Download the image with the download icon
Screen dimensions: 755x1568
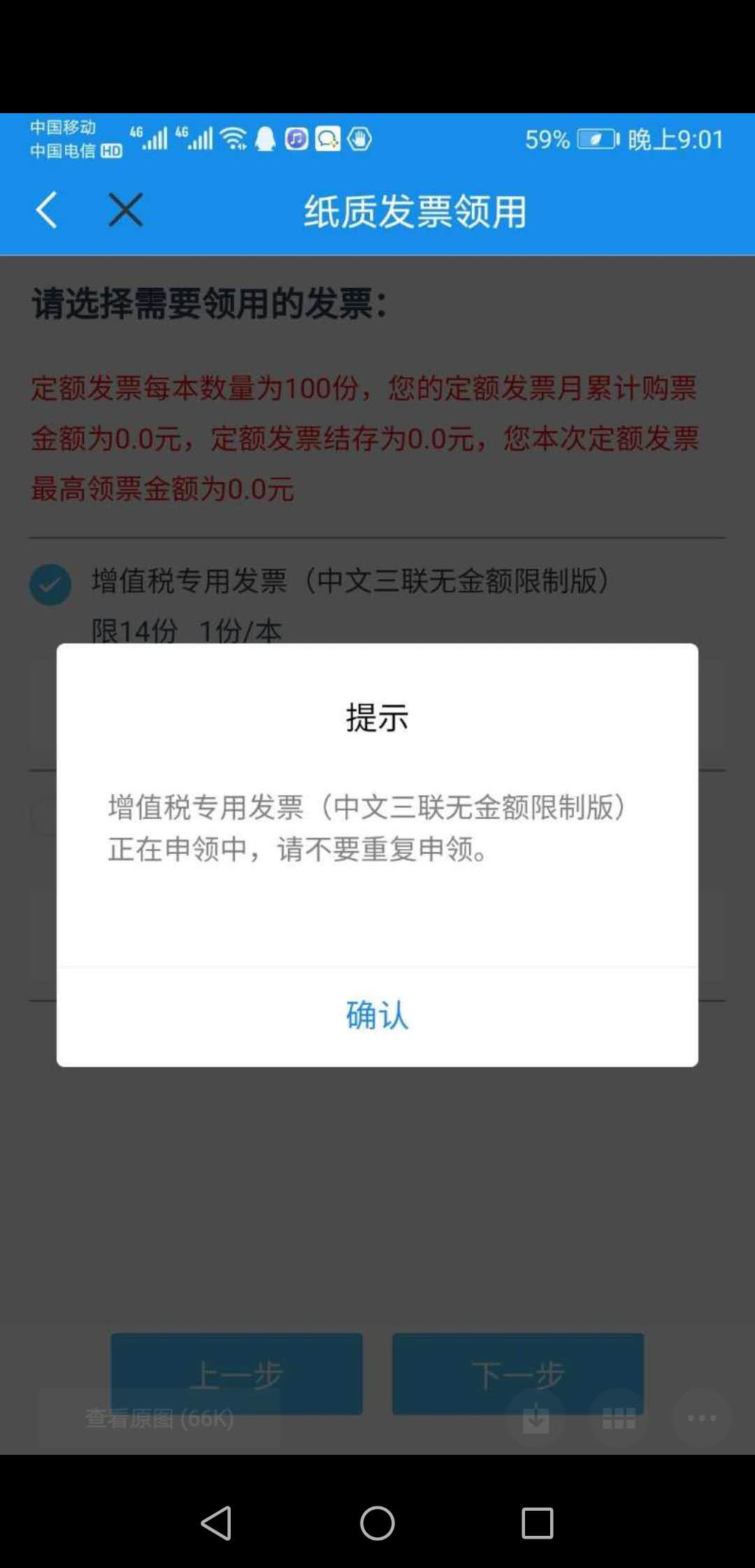tap(536, 1418)
